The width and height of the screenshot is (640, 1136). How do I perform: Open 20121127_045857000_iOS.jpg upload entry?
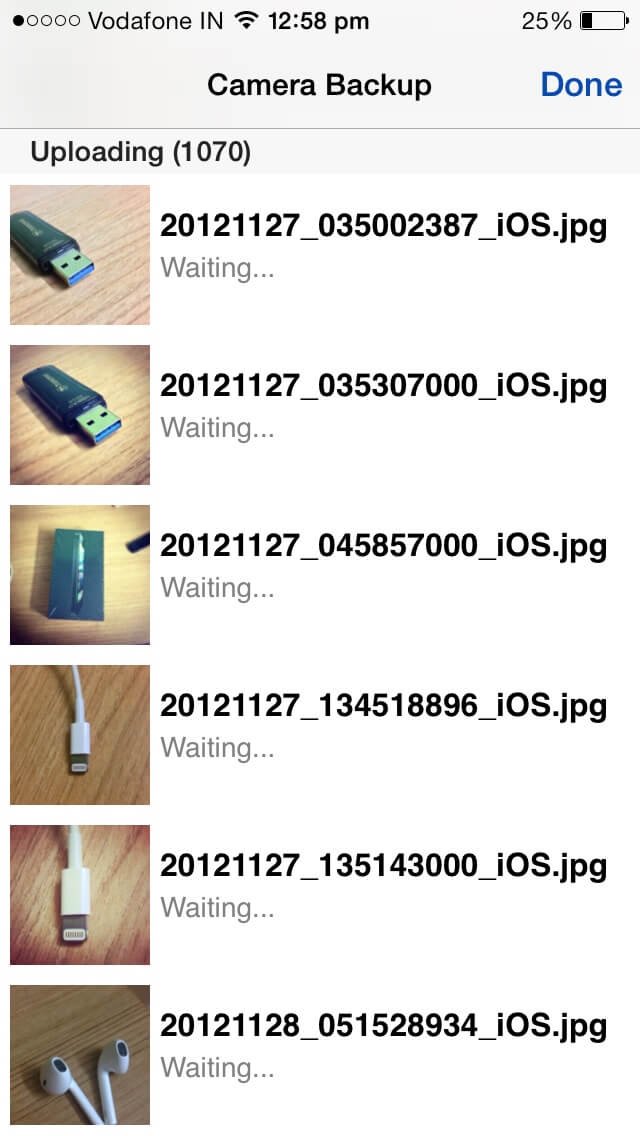[x=320, y=575]
